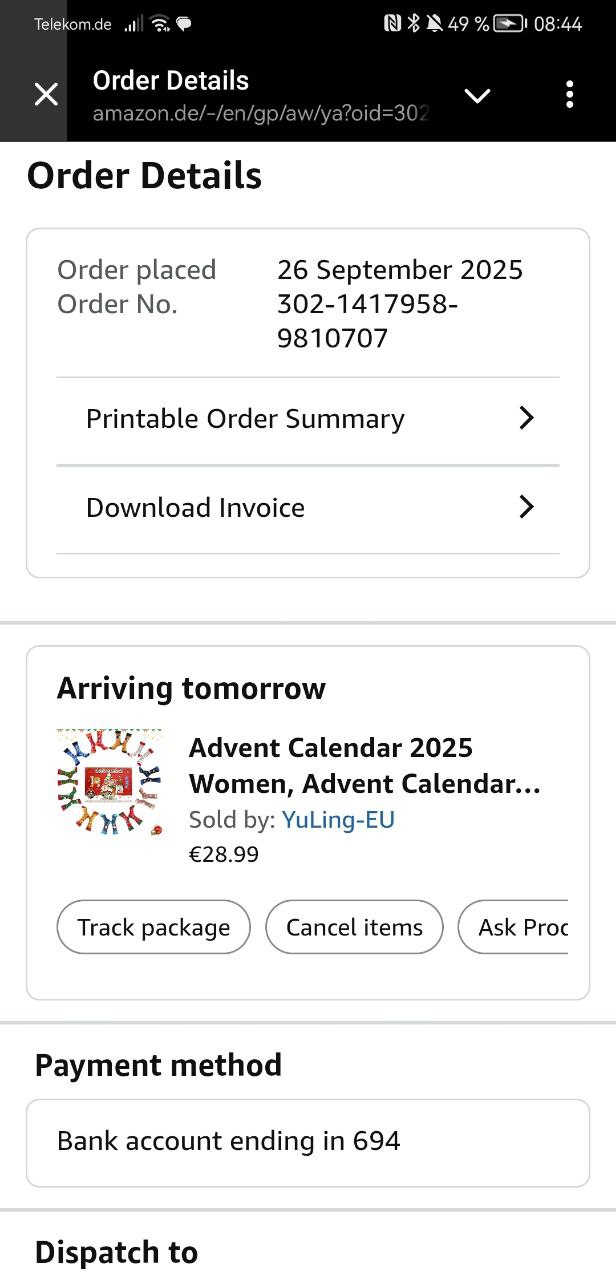Open Download Invoice row
This screenshot has height=1280, width=616.
(308, 508)
